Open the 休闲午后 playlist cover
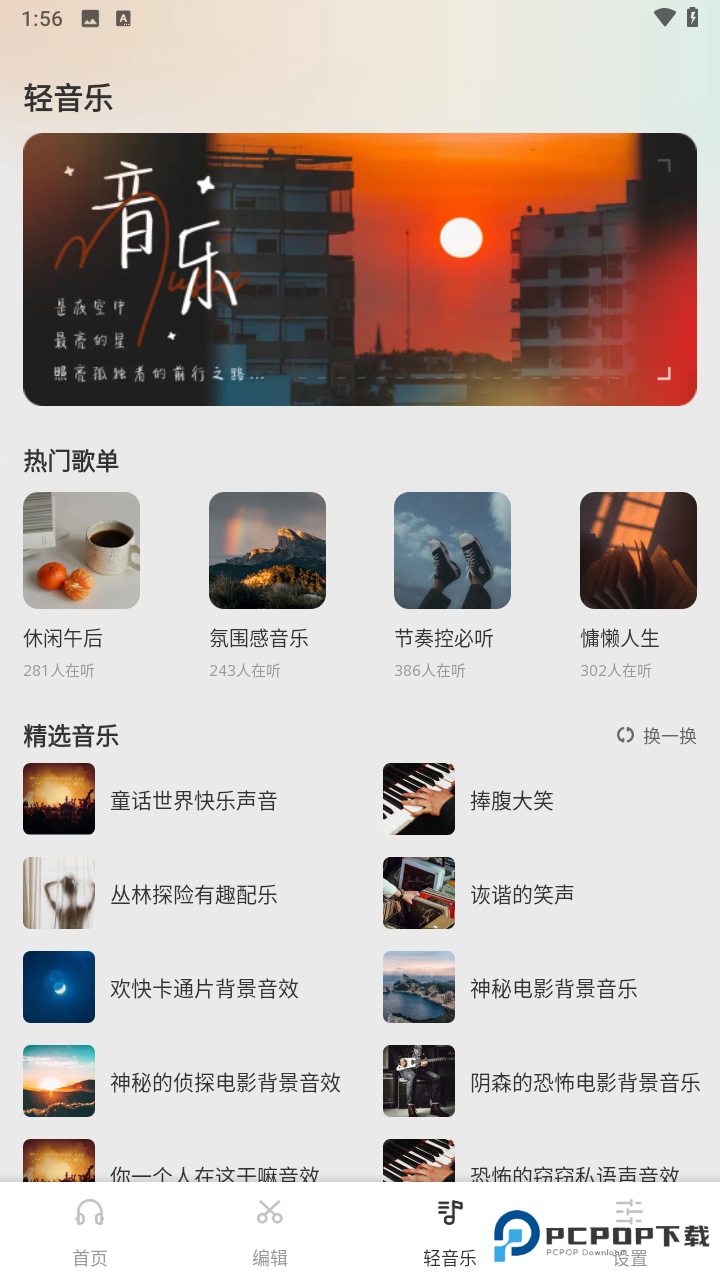 click(x=81, y=550)
